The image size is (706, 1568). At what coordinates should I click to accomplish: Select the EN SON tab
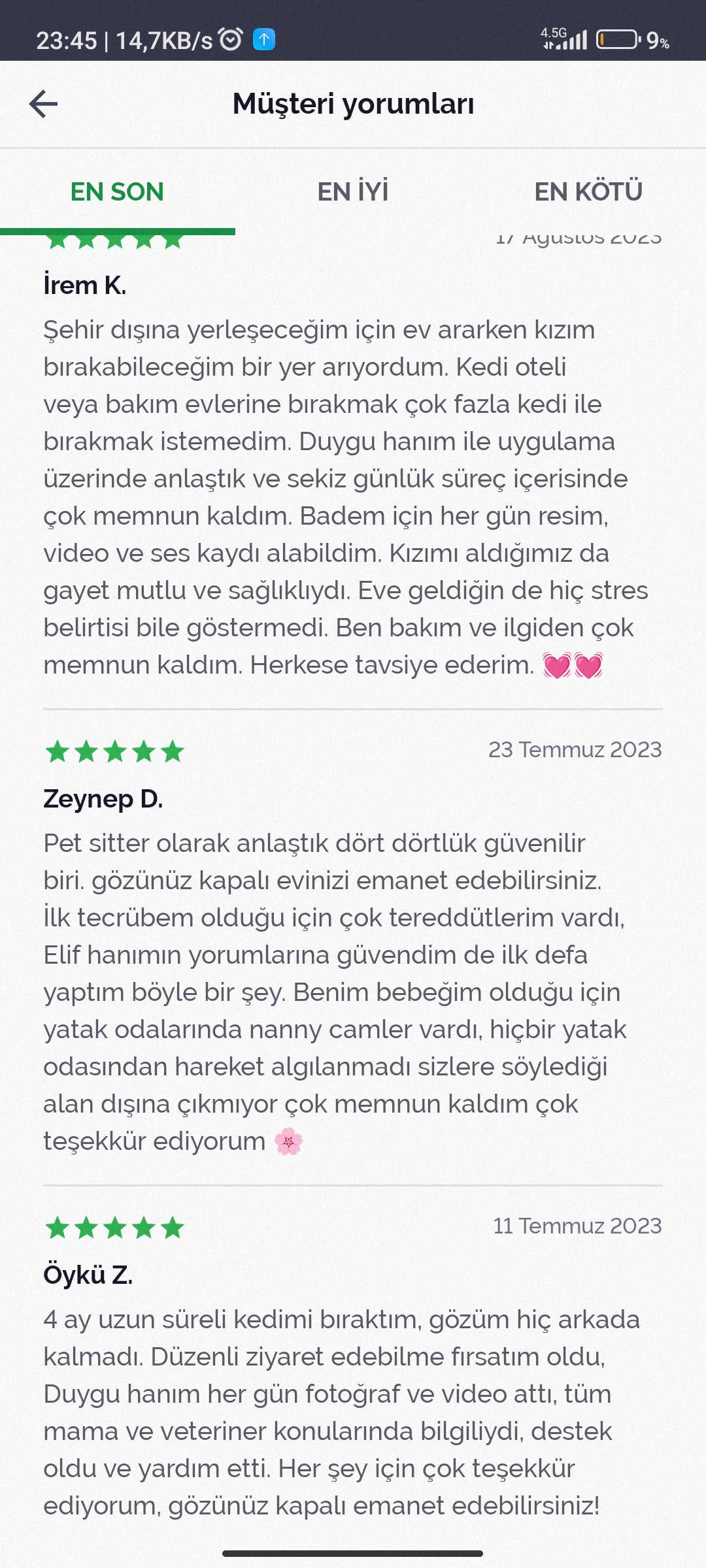117,192
